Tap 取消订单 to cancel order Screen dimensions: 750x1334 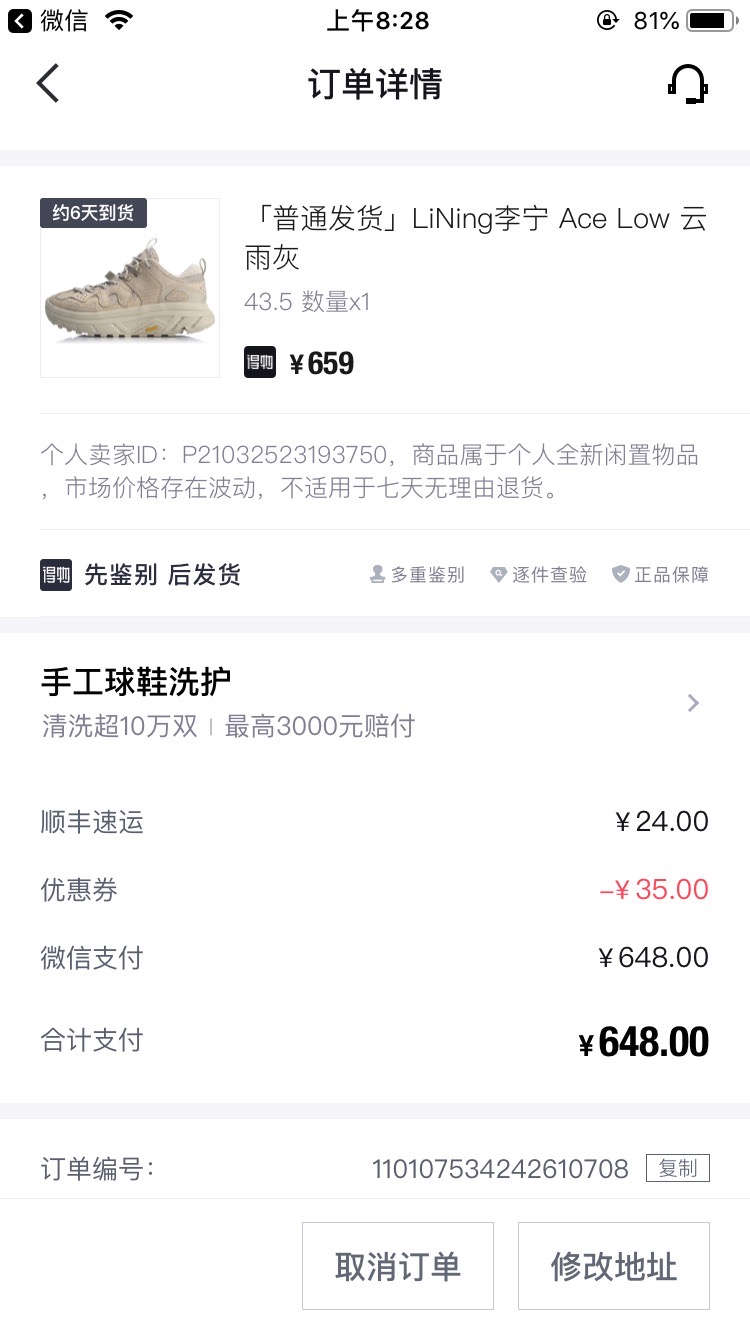(398, 1266)
